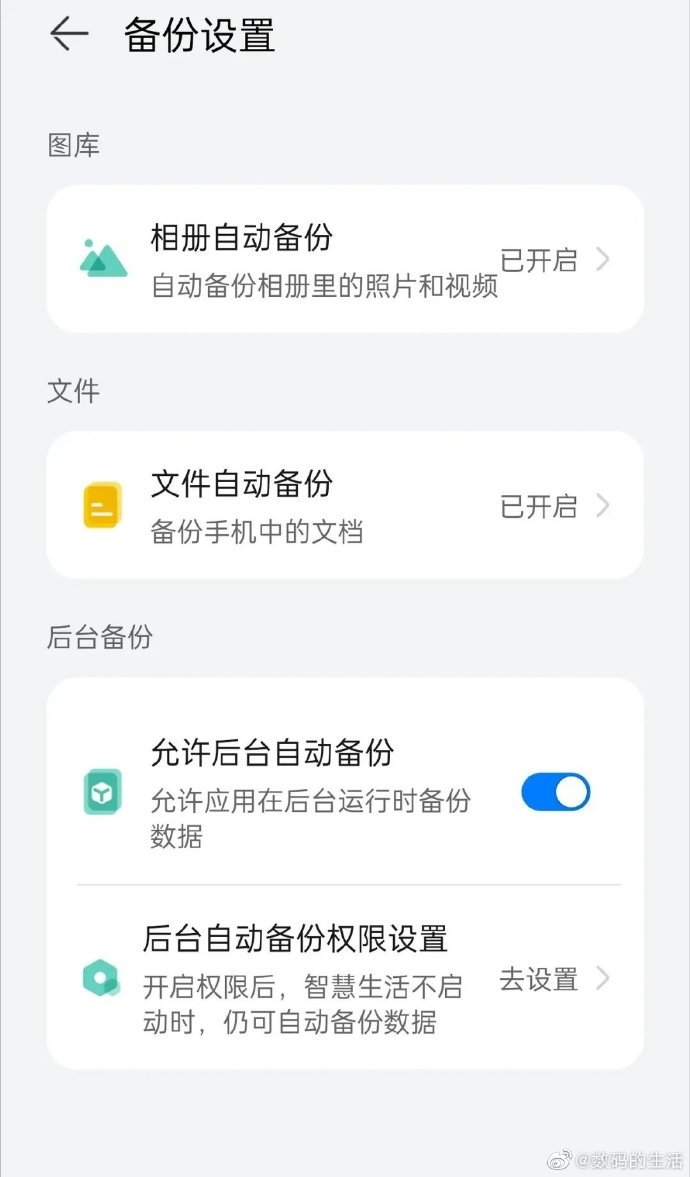Open 文件自动备份 settings

[x=345, y=505]
